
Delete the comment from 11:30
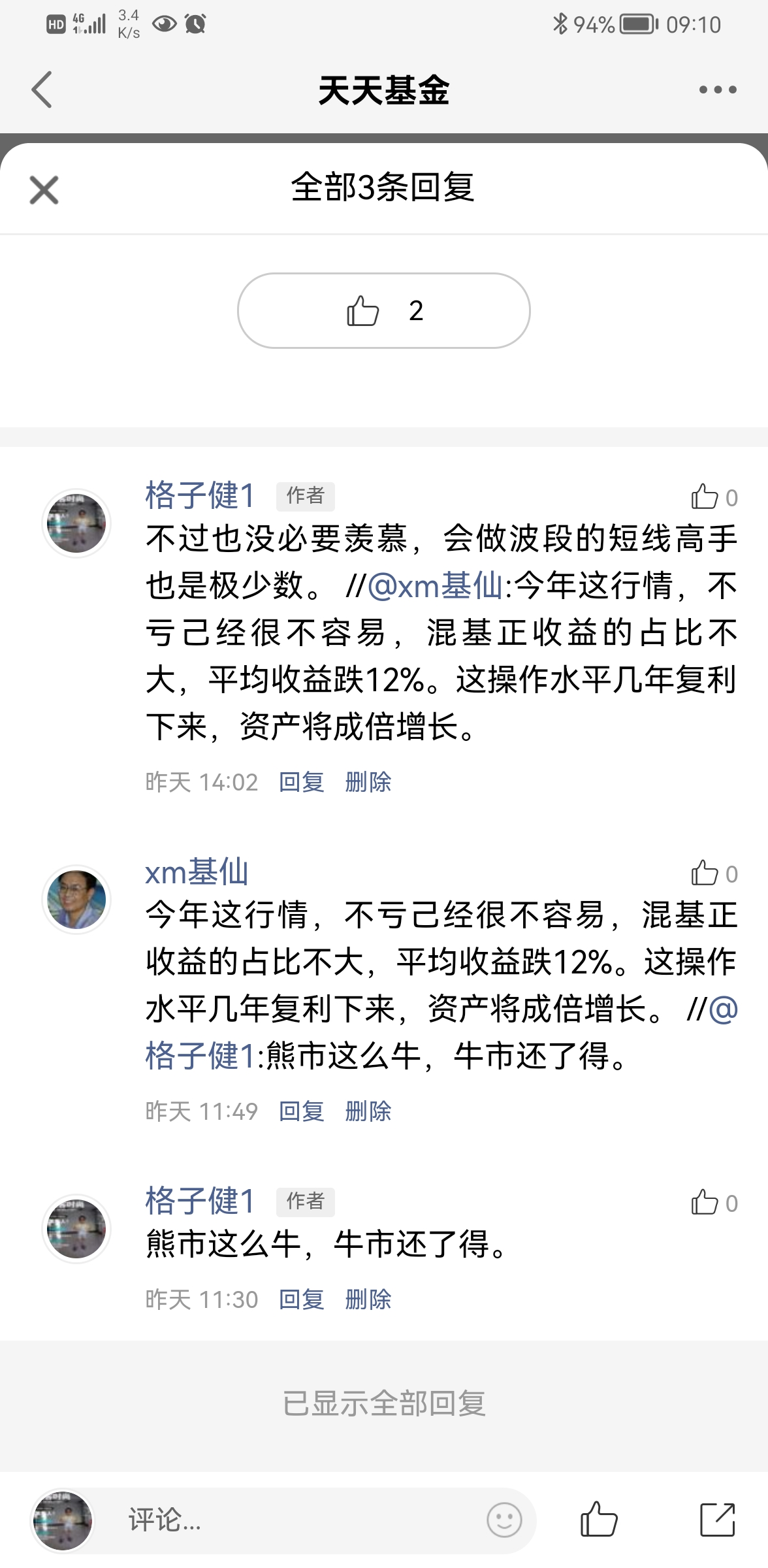pos(368,1299)
